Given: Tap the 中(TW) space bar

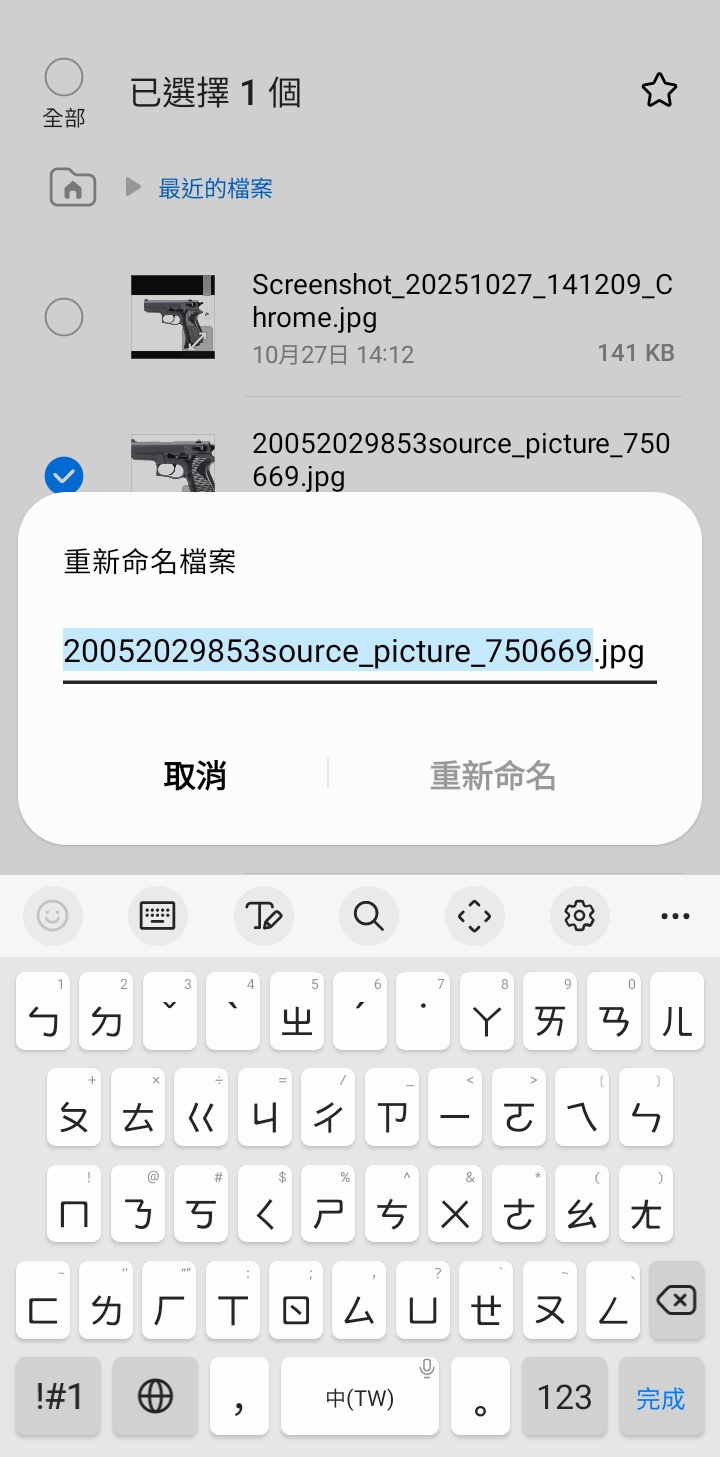Looking at the screenshot, I should (x=360, y=1397).
